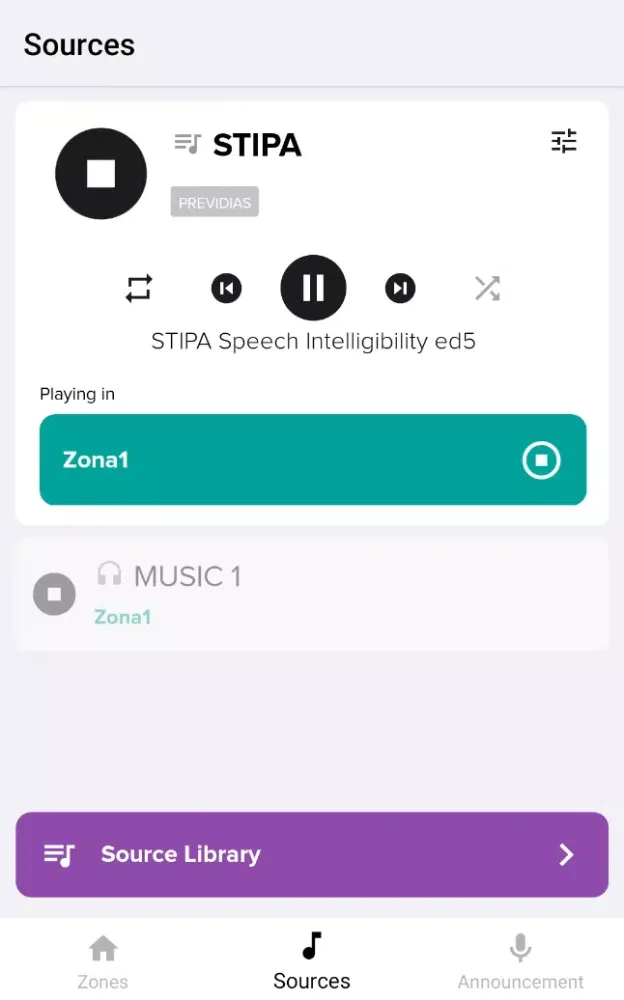Open STIPA source settings sliders icon
Viewport: 624px width, 1000px height.
pos(564,142)
